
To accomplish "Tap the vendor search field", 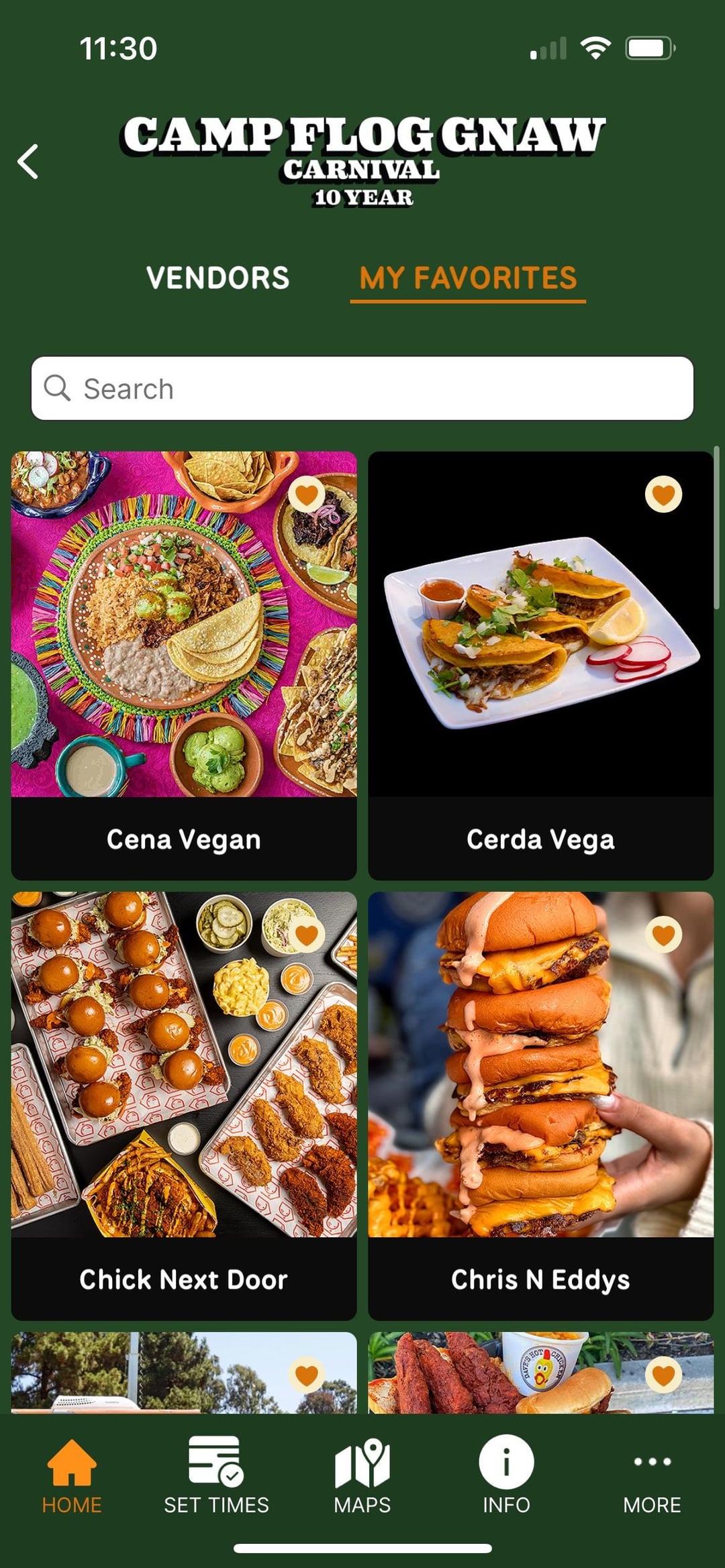I will [x=362, y=388].
